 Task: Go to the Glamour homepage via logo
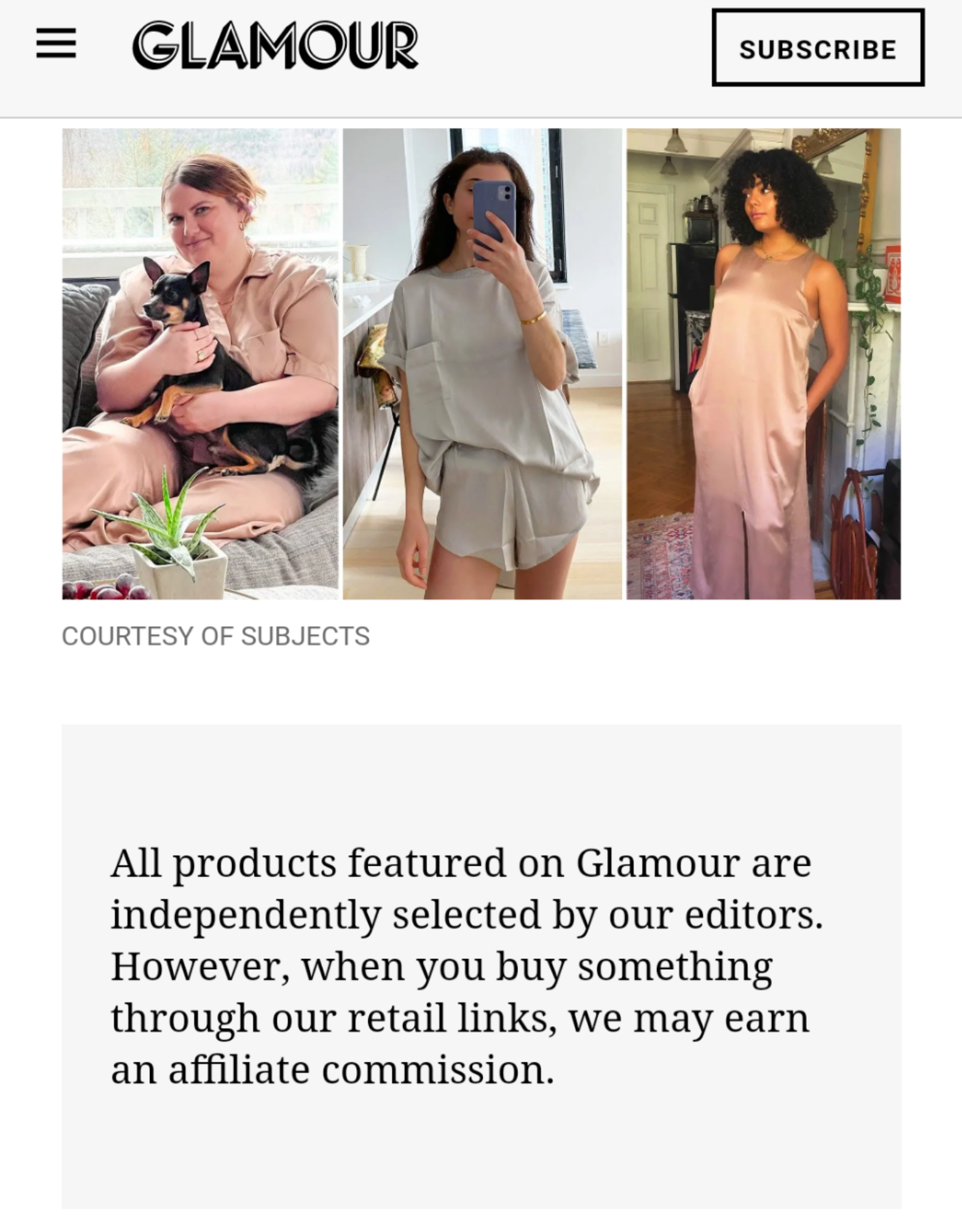275,45
